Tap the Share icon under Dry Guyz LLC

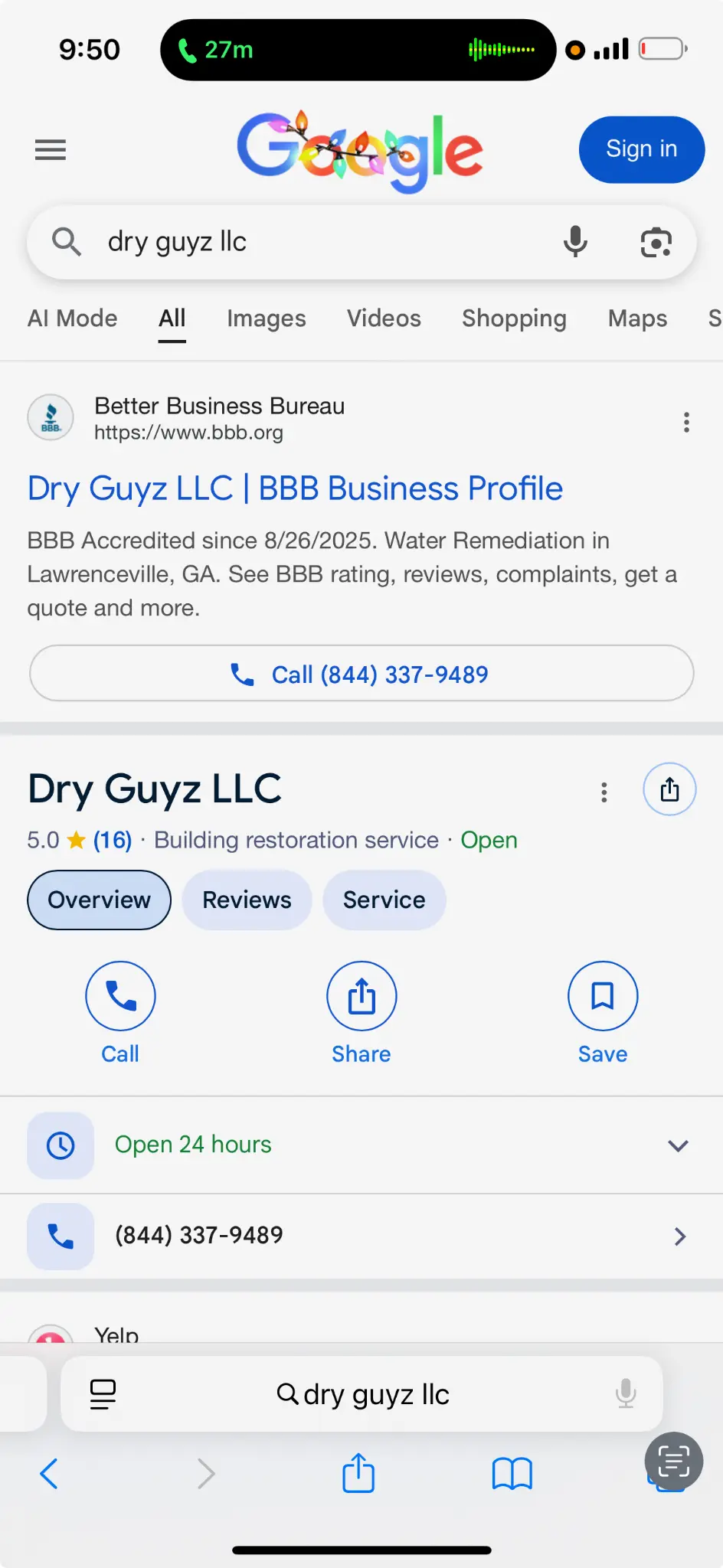[361, 996]
